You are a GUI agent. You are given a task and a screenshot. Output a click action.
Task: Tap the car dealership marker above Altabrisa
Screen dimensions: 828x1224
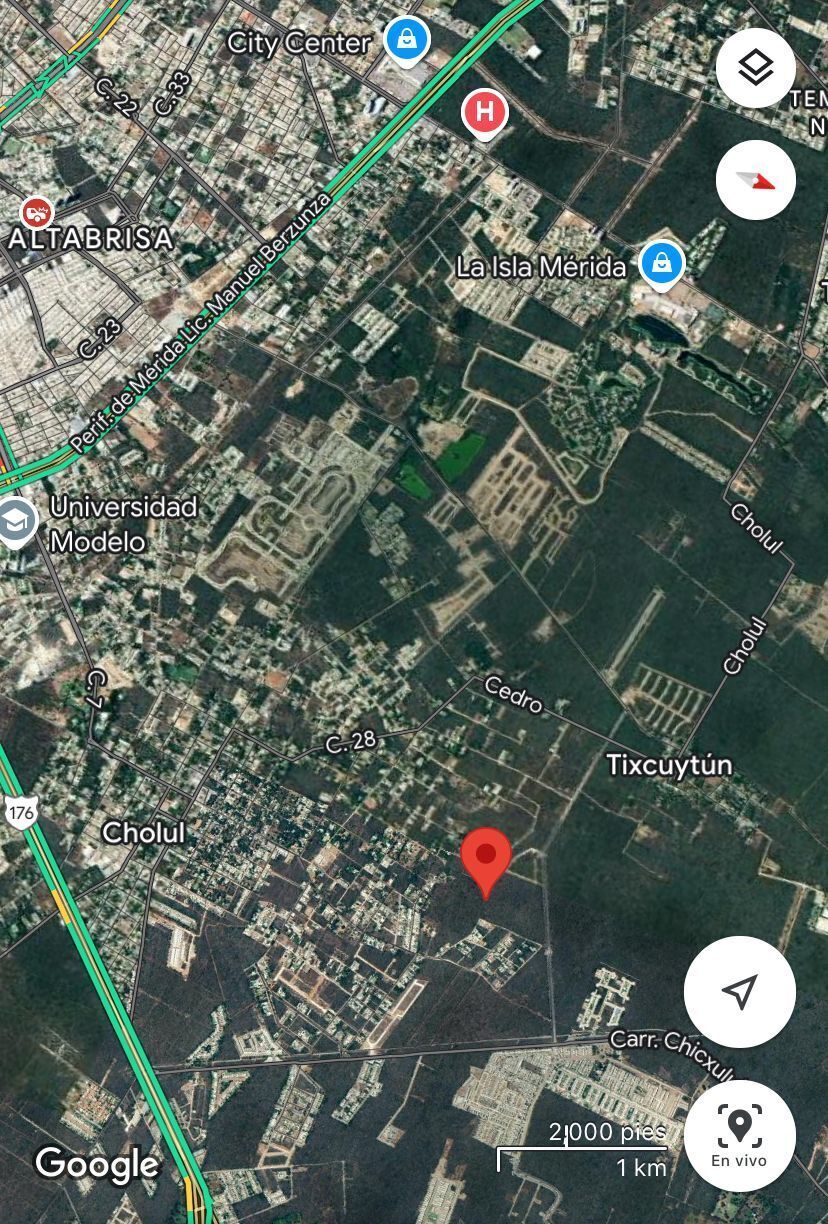(37, 212)
